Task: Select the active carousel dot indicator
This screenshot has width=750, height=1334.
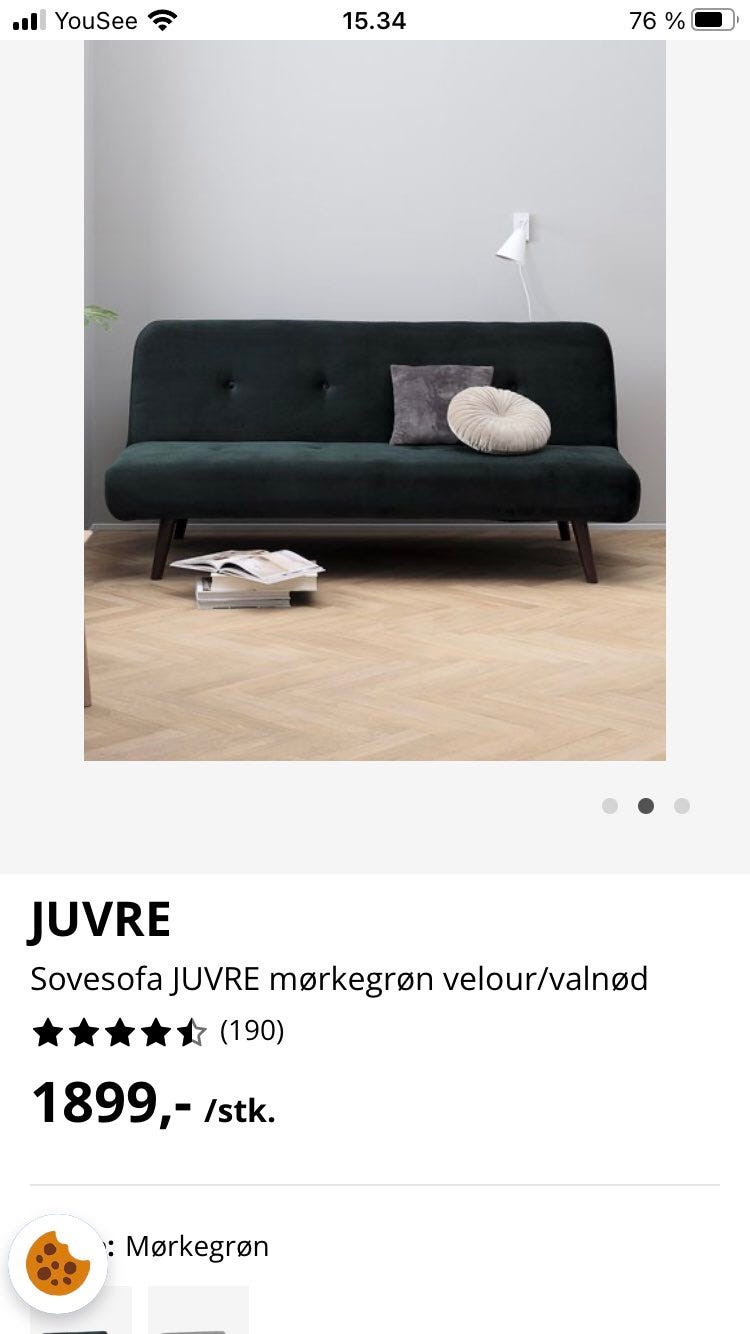Action: click(x=646, y=806)
